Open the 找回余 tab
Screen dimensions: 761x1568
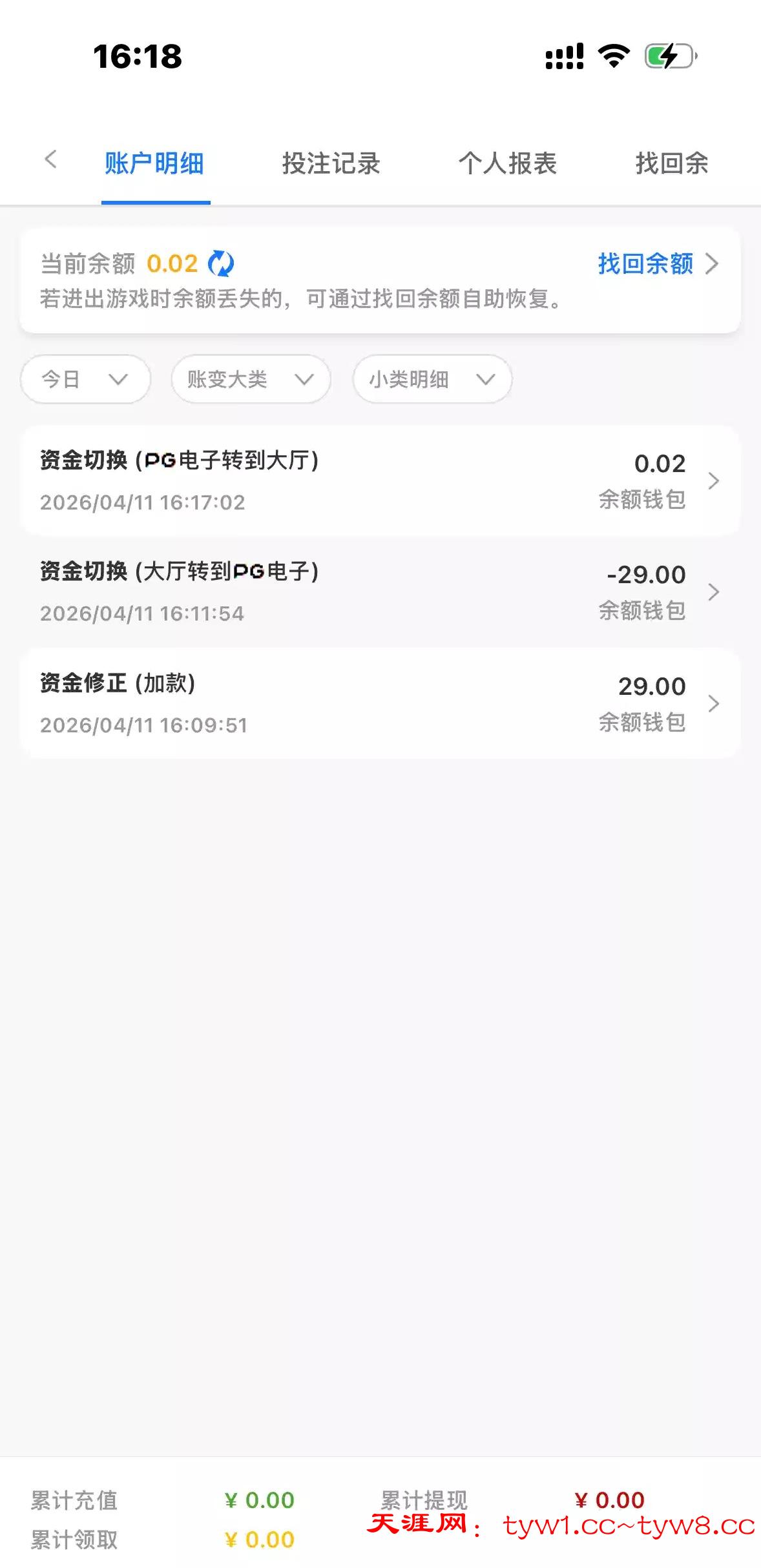point(672,164)
